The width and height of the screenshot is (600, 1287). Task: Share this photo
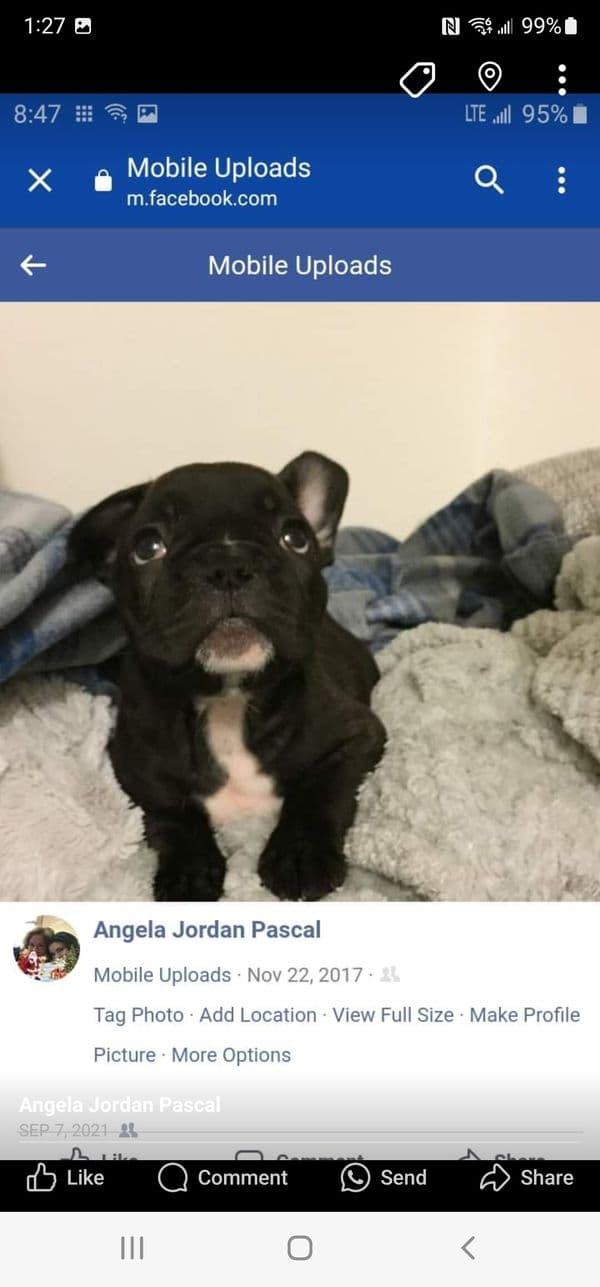pyautogui.click(x=526, y=1178)
